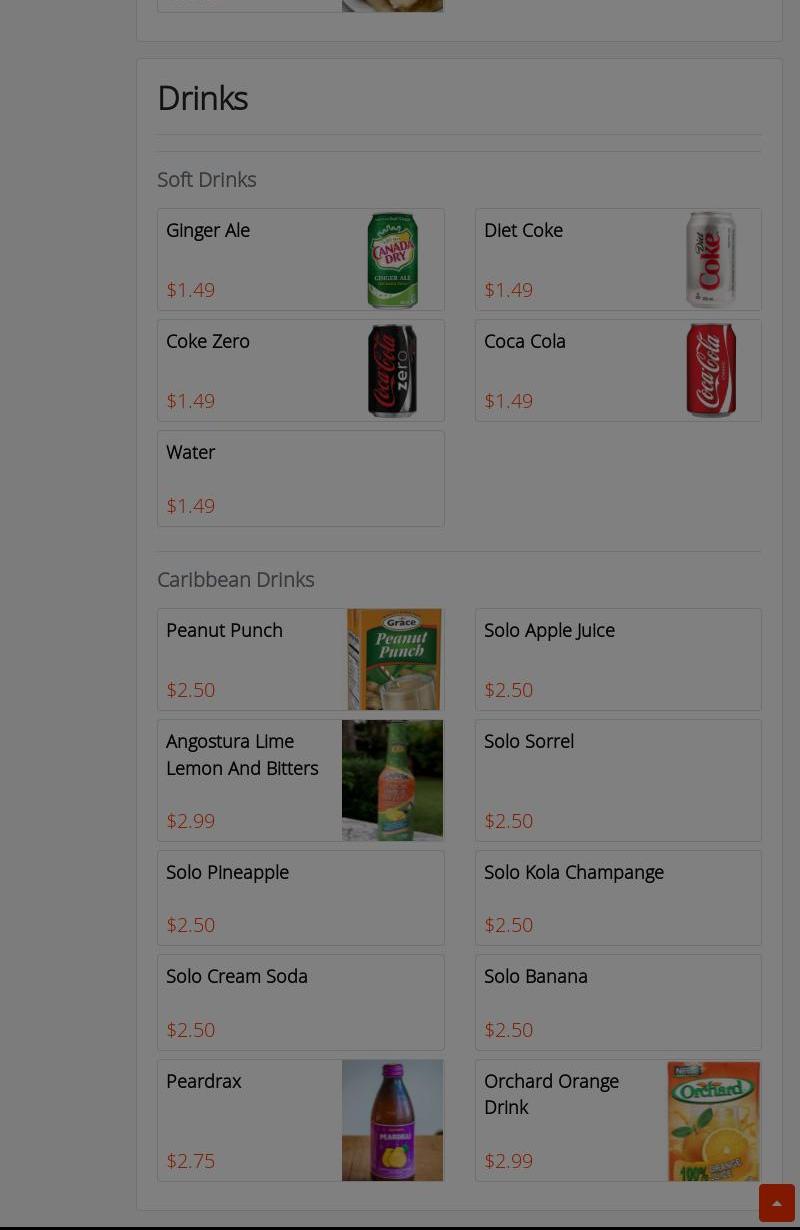Image resolution: width=800 pixels, height=1230 pixels.
Task: Open the Peardrax item
Action: coord(300,1120)
